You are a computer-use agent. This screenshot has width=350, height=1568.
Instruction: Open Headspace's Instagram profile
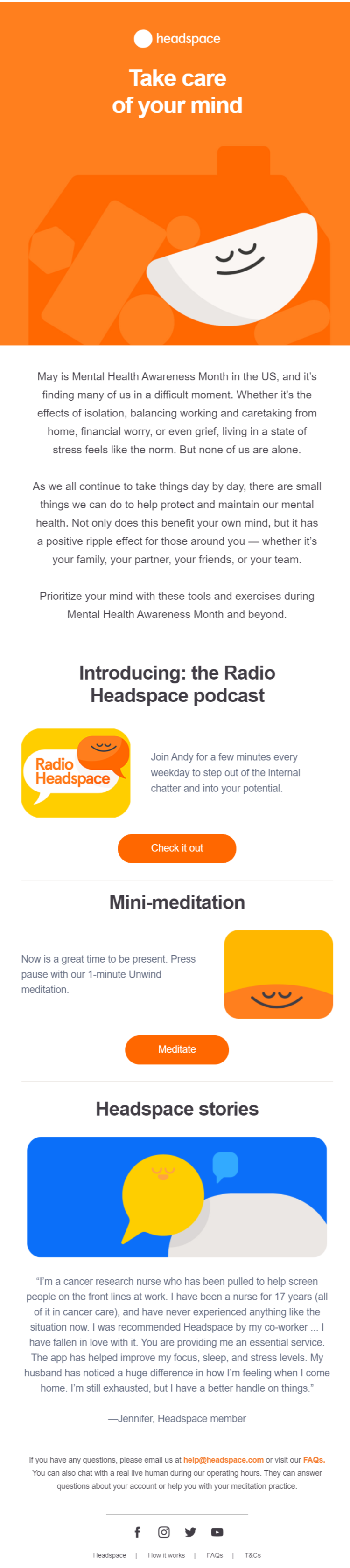coord(164,1532)
